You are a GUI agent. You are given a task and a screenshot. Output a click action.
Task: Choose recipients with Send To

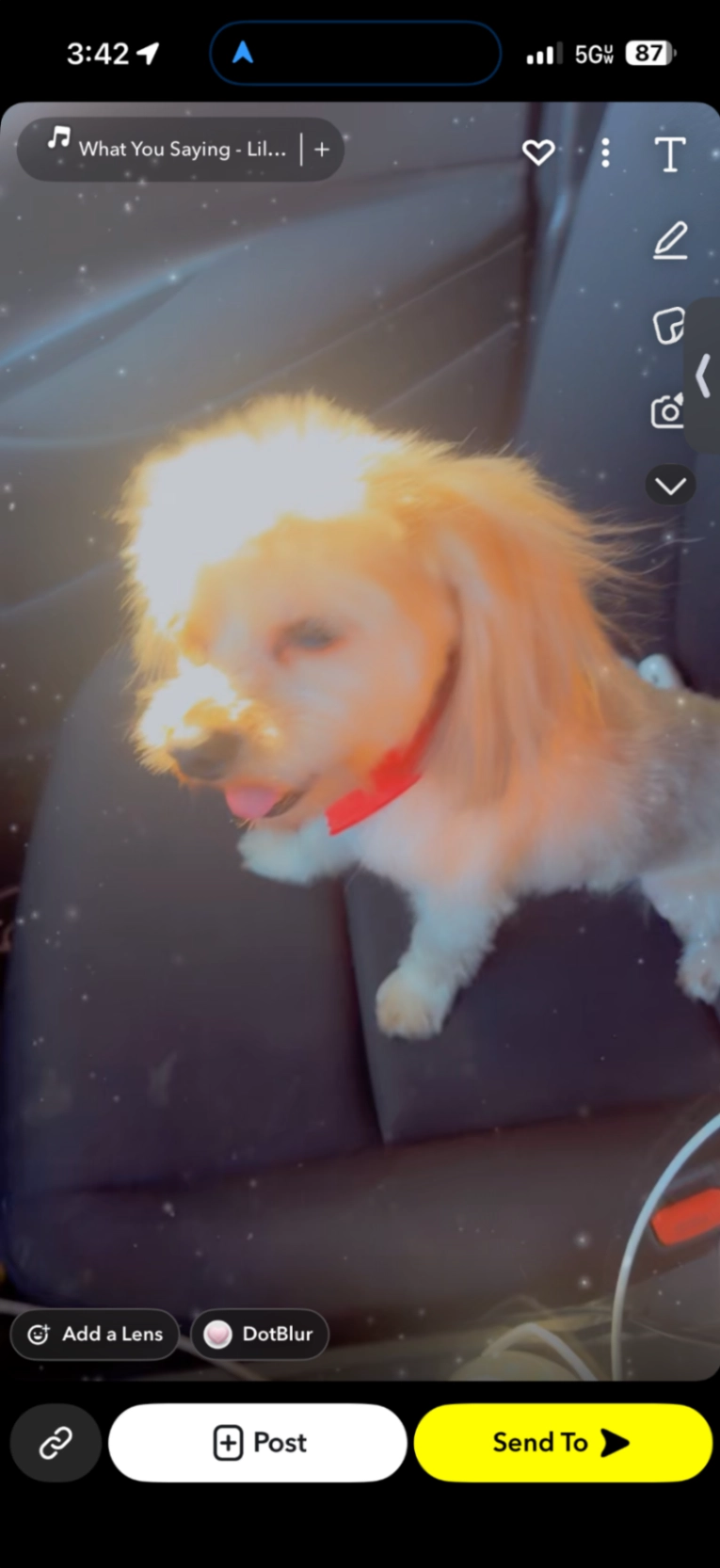(x=562, y=1442)
